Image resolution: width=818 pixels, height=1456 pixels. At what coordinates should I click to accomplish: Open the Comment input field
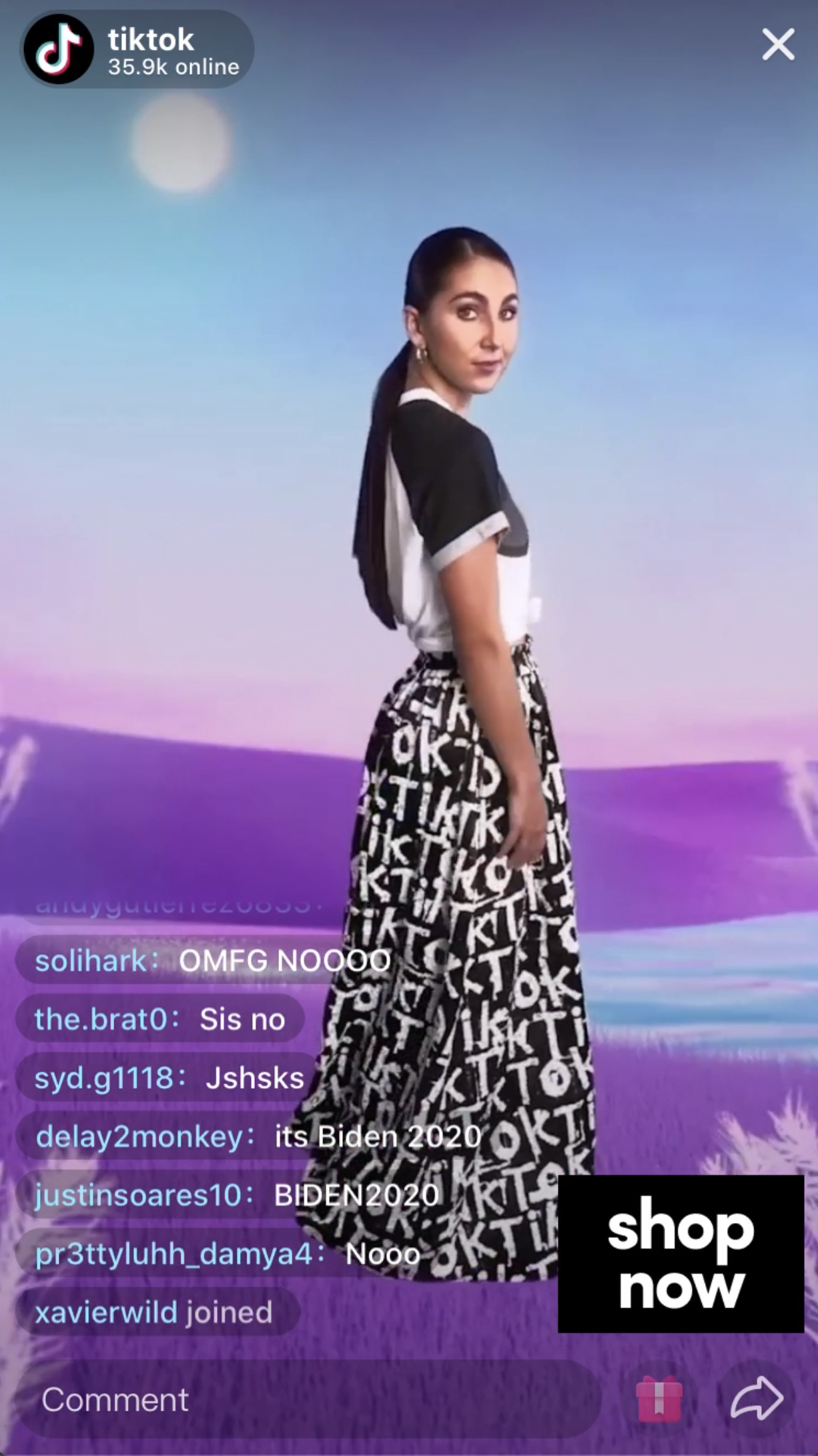tap(307, 1399)
